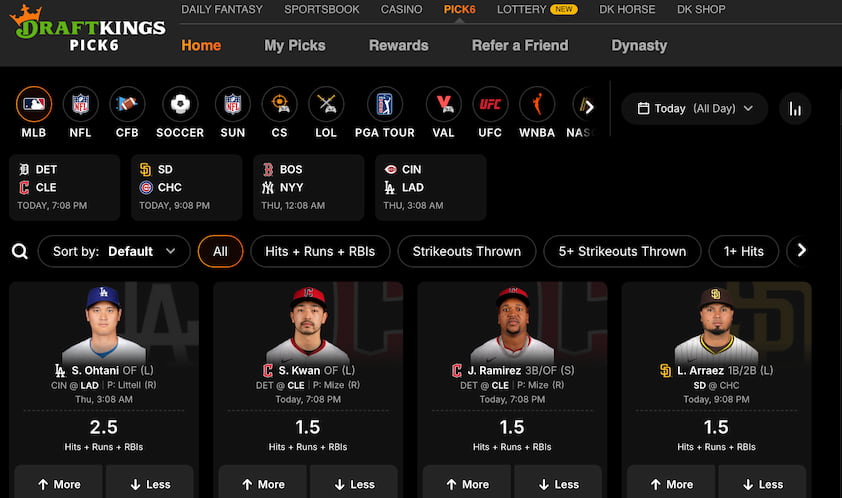Apply the Hits + Runs + RBIs chip
This screenshot has height=498, width=842.
pos(320,251)
